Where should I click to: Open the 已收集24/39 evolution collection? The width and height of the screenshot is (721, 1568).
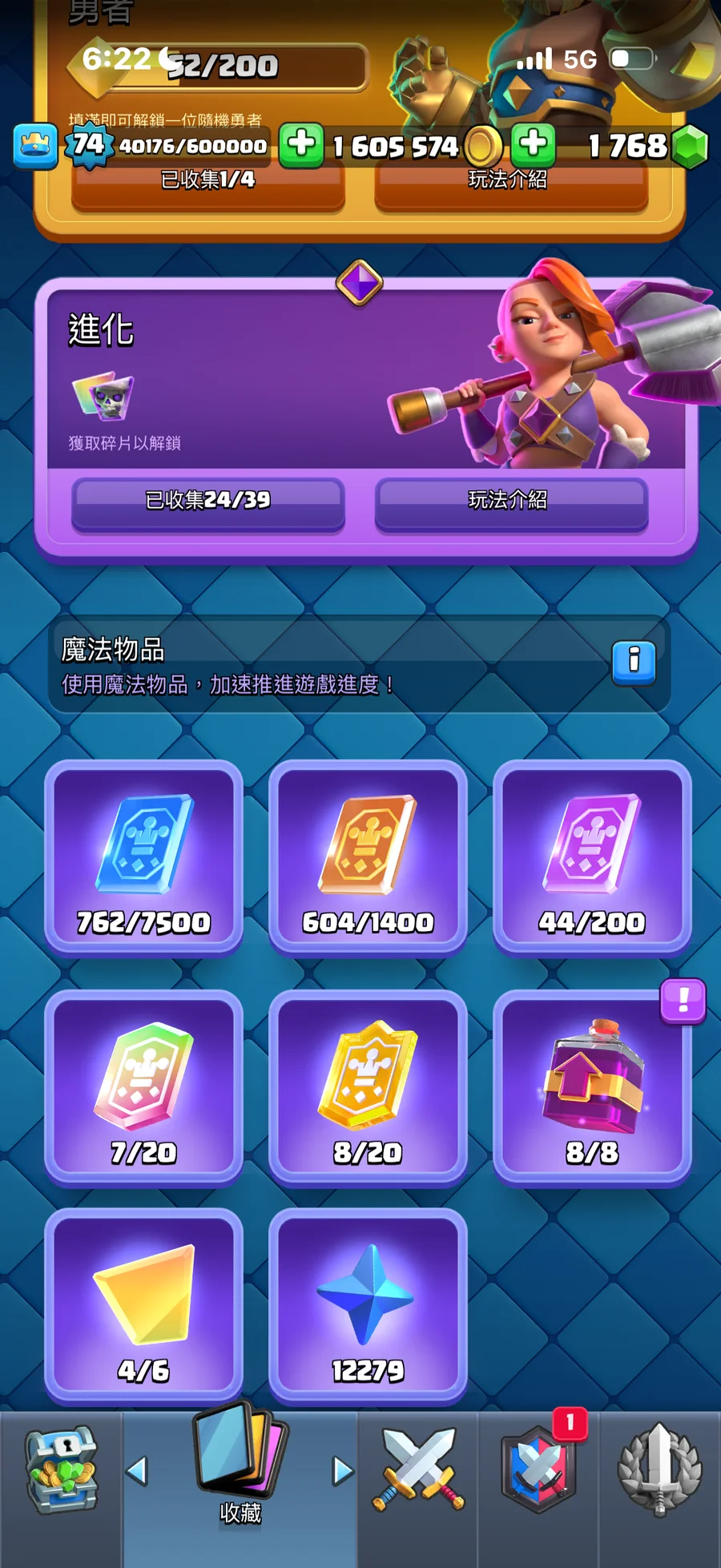[208, 502]
